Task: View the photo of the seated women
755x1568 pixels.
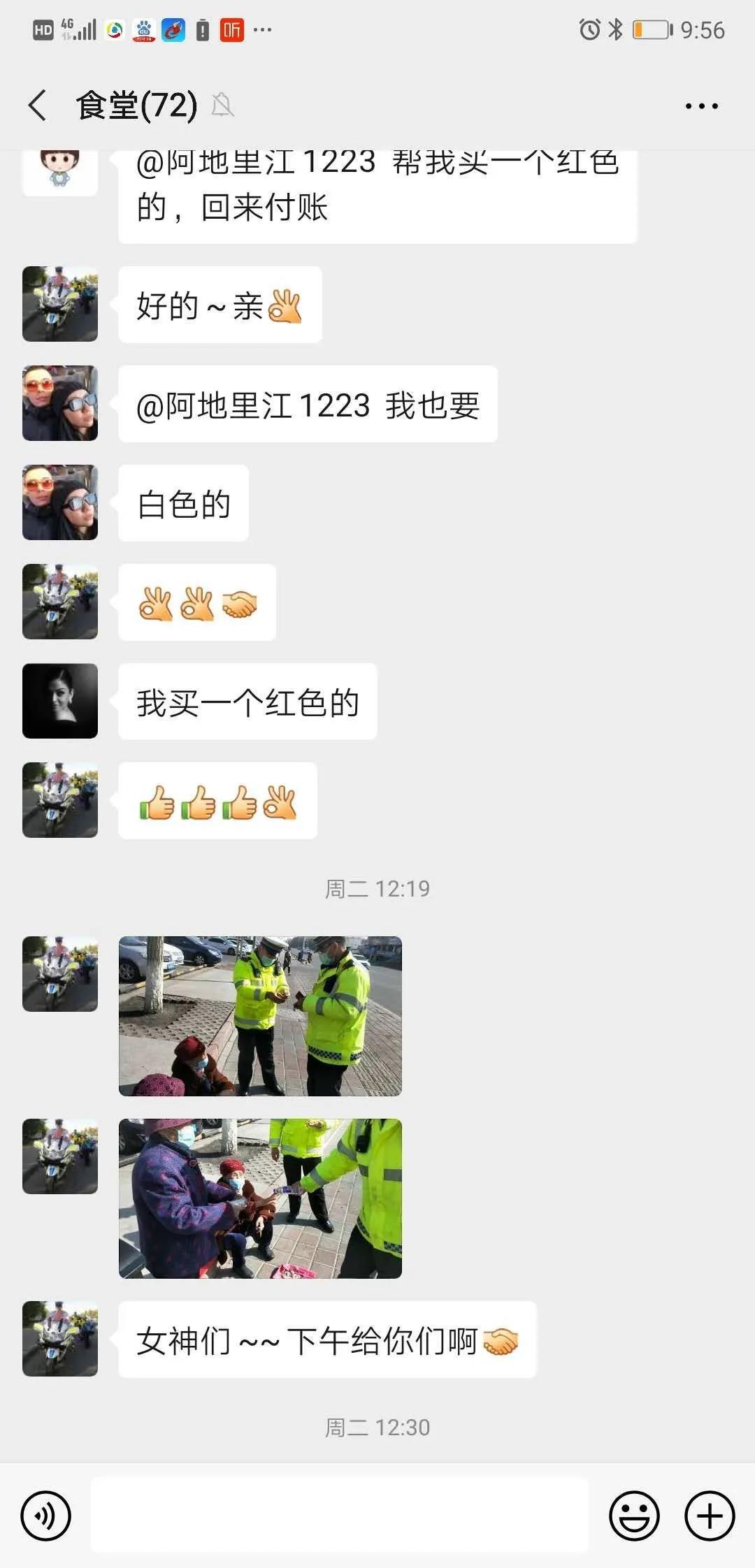Action: click(260, 1198)
